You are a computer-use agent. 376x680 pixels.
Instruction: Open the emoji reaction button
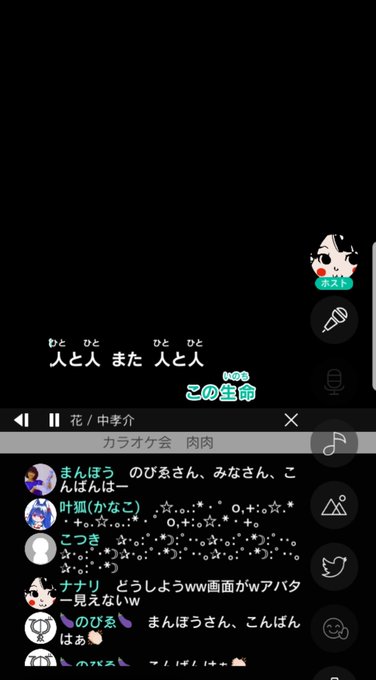click(334, 629)
